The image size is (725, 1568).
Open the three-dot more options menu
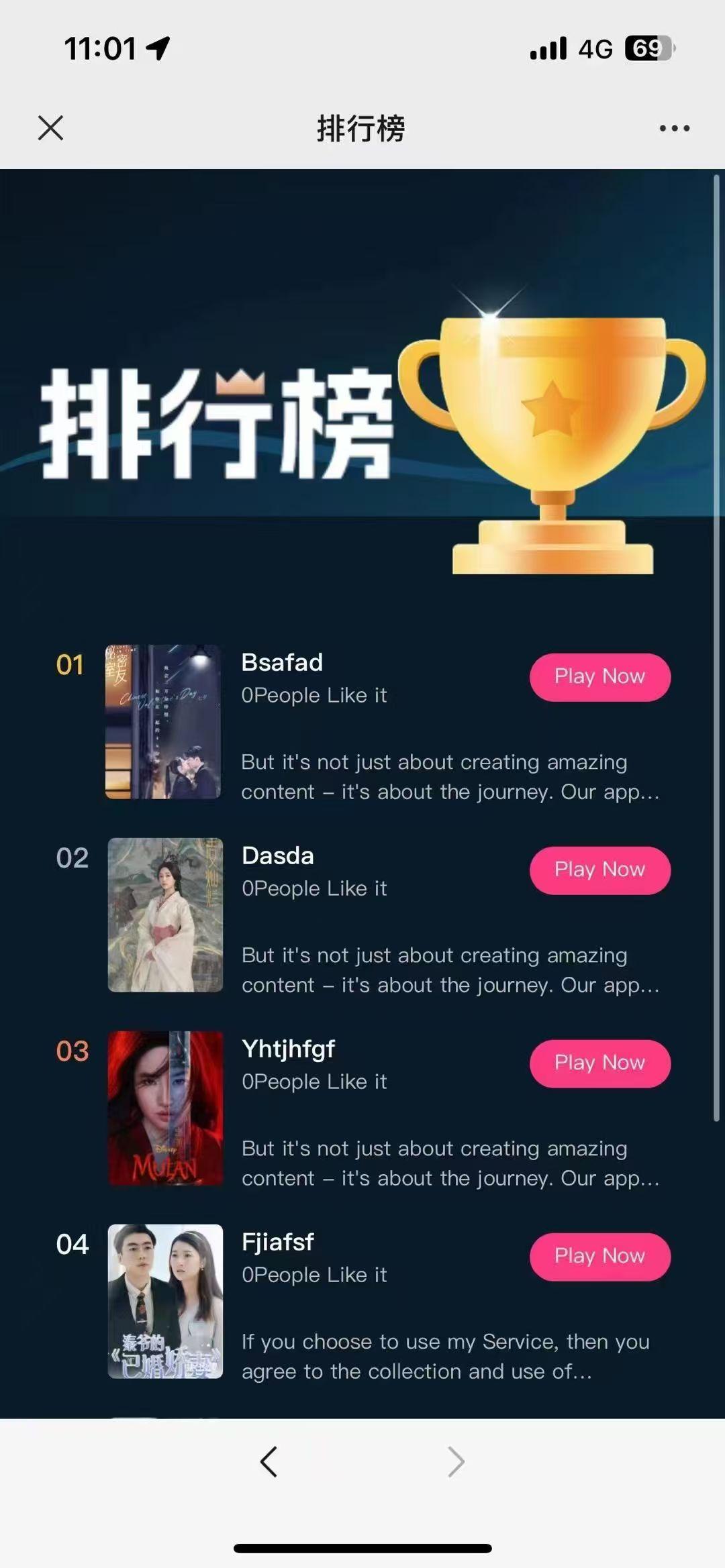click(674, 128)
